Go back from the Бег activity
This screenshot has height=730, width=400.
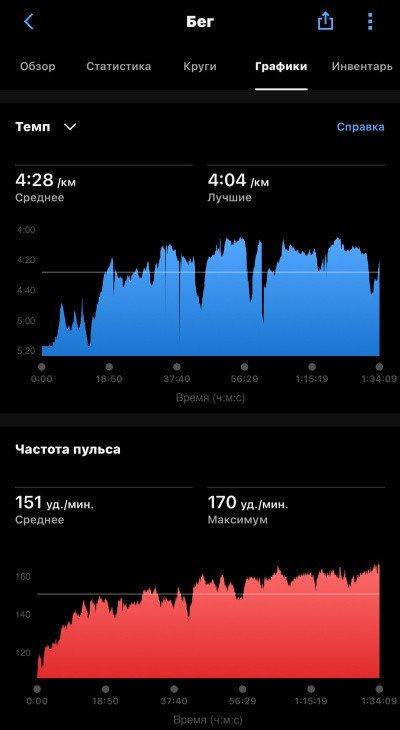pos(29,21)
